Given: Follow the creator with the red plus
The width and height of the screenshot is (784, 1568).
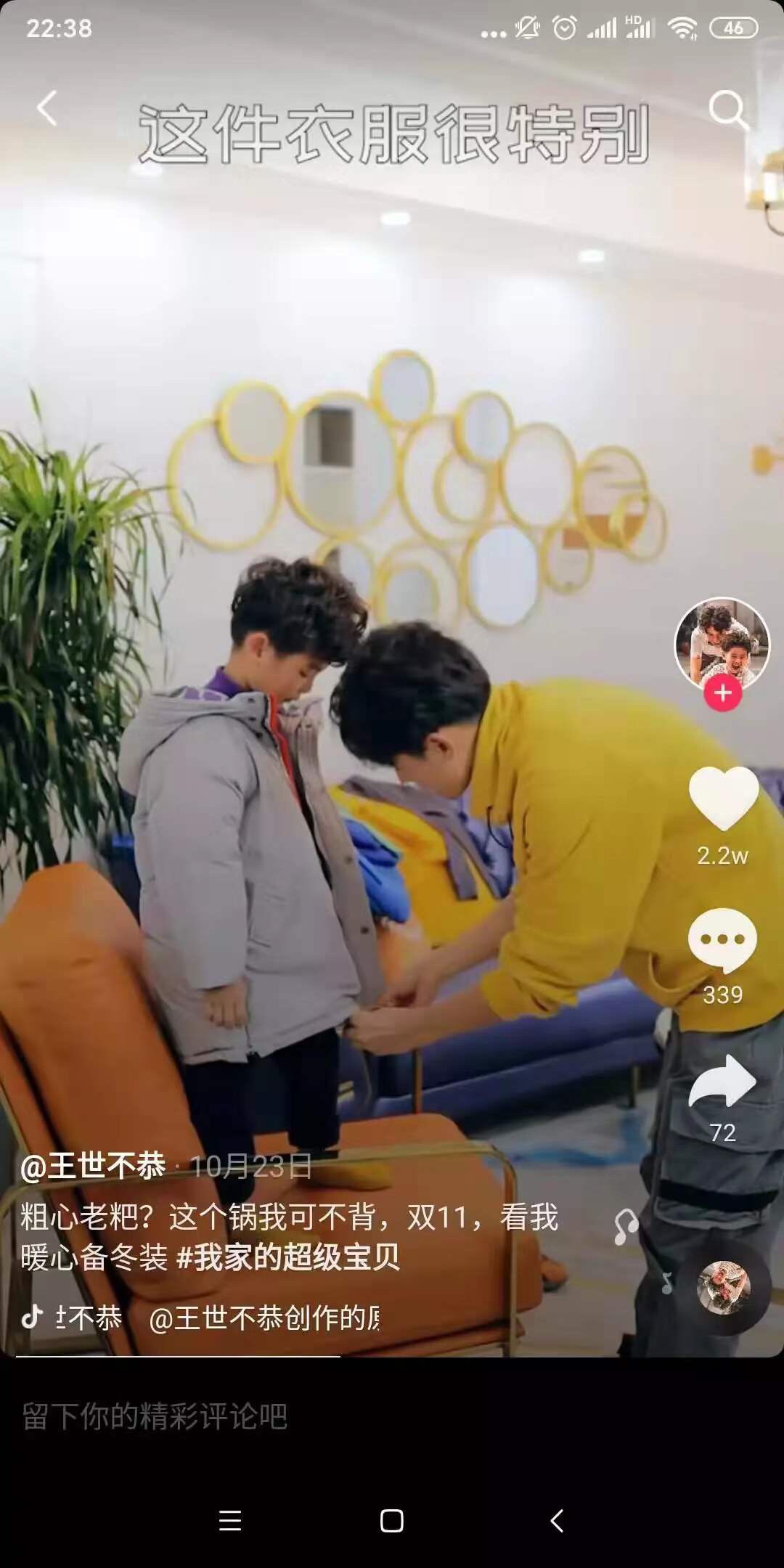Looking at the screenshot, I should (722, 694).
